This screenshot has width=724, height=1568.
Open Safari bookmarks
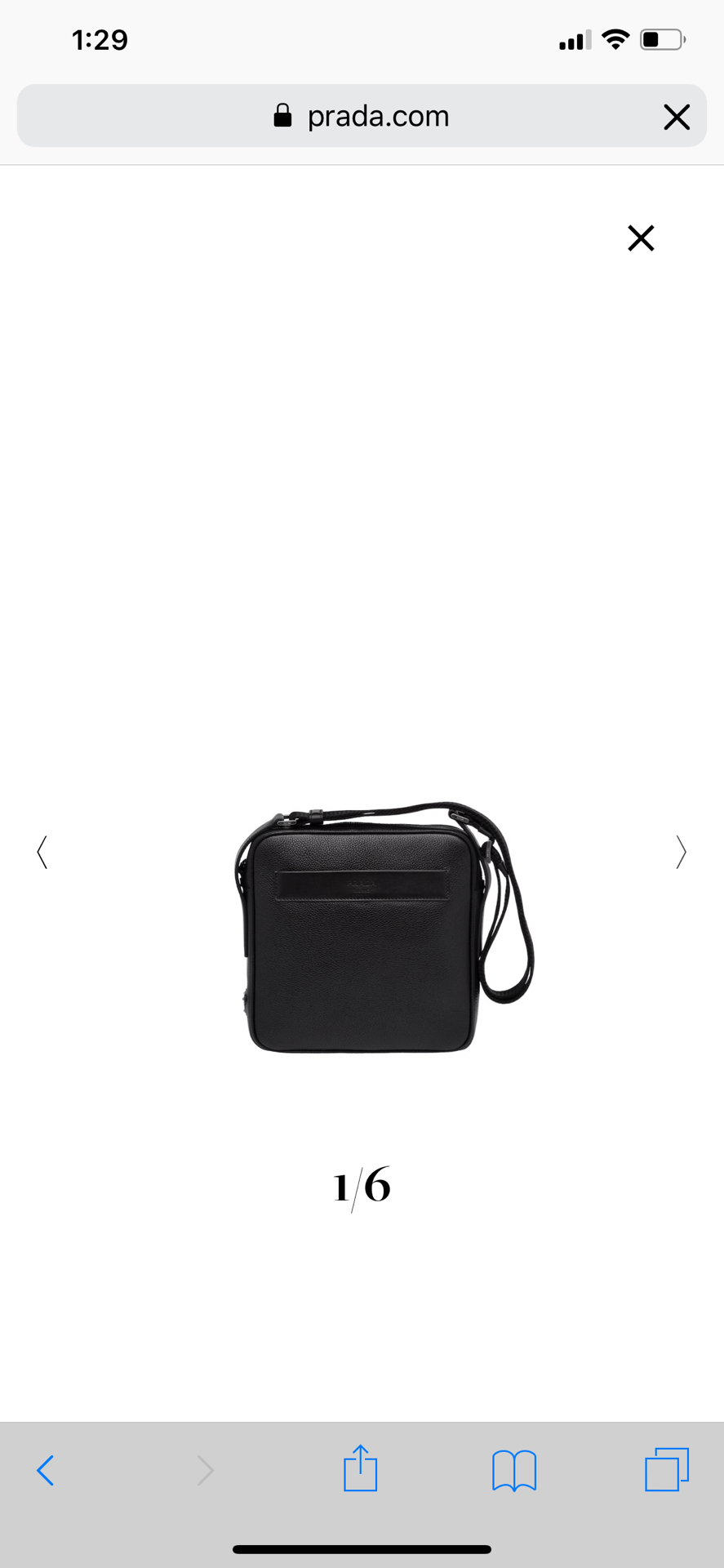[x=513, y=1470]
